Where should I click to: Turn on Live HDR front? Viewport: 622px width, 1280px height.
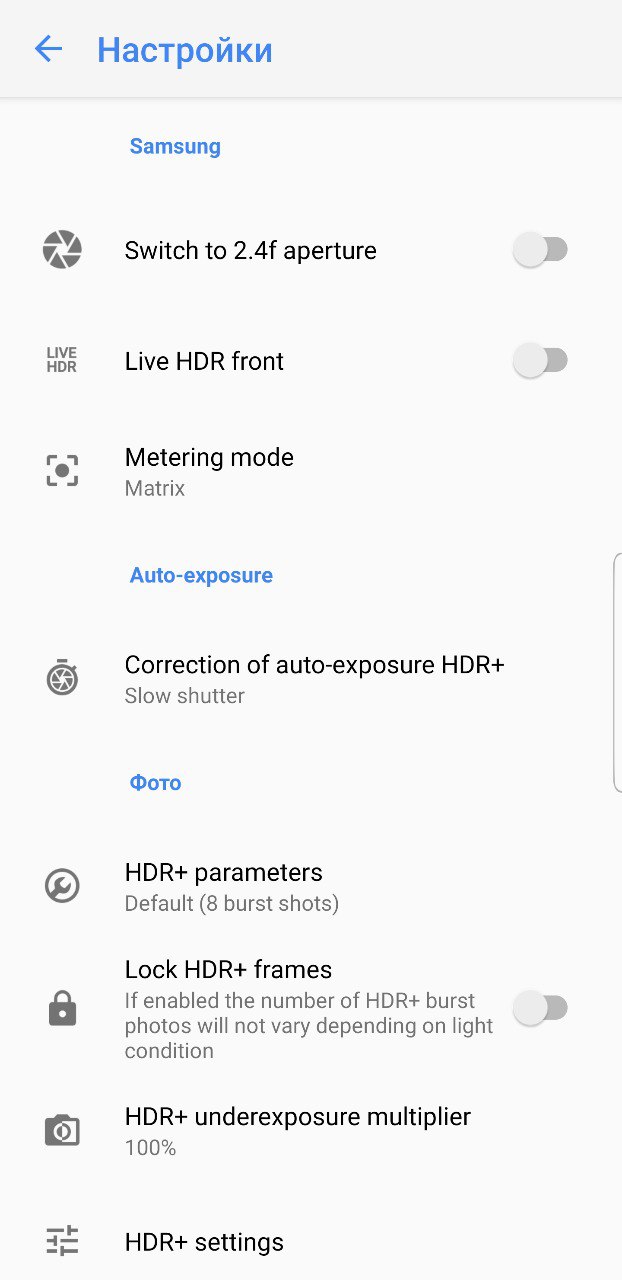pos(540,361)
